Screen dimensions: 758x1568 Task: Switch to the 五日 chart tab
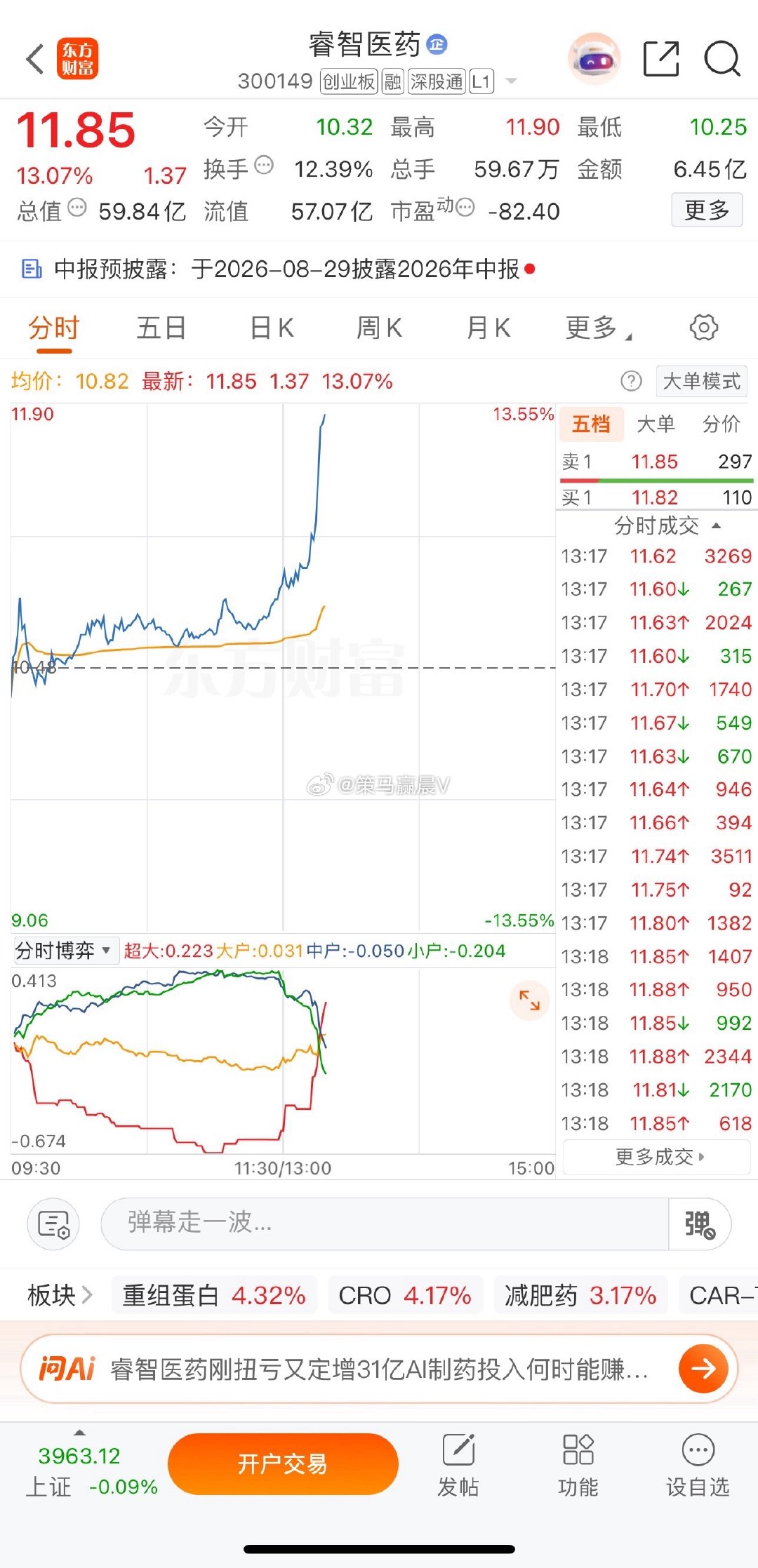tap(161, 328)
